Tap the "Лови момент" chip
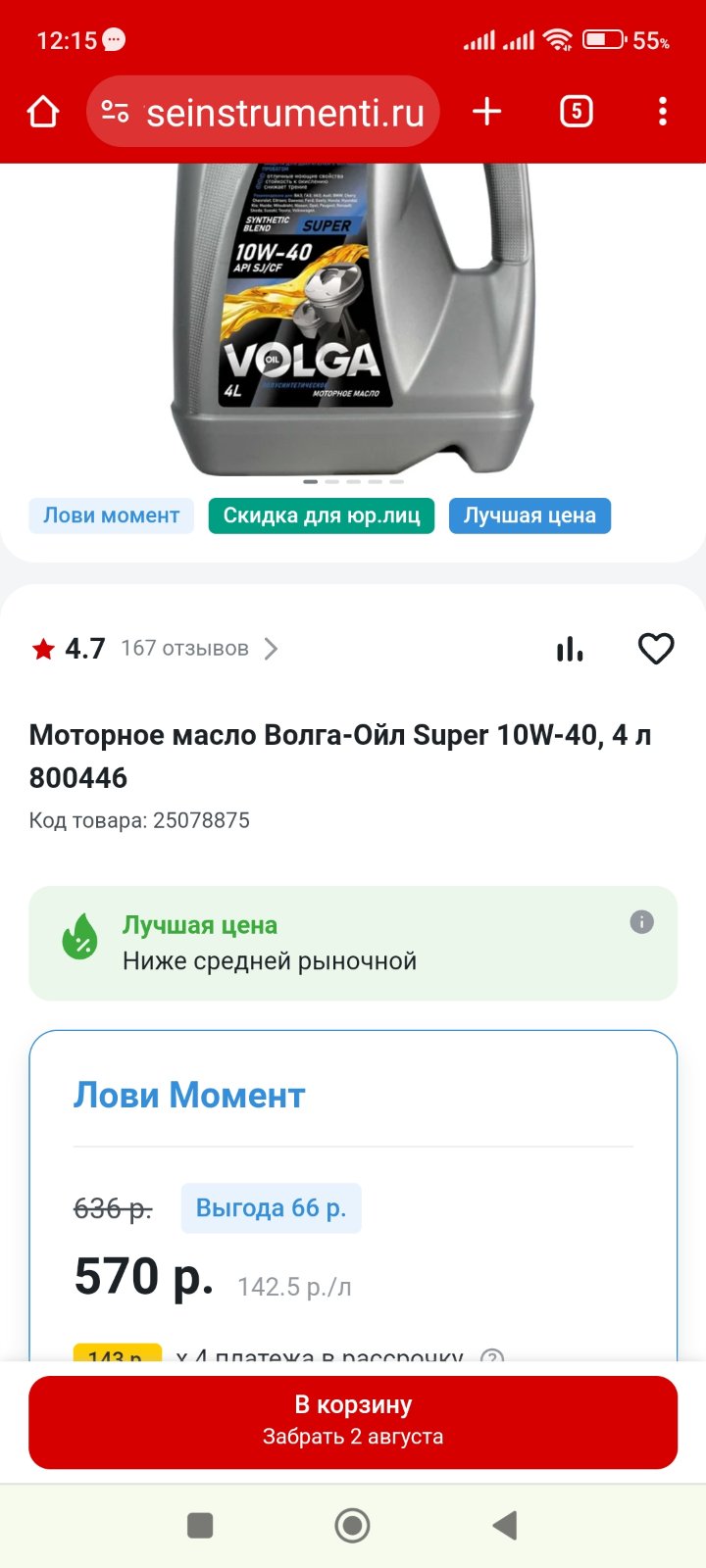Screen dimensions: 706x1568 click(x=111, y=515)
